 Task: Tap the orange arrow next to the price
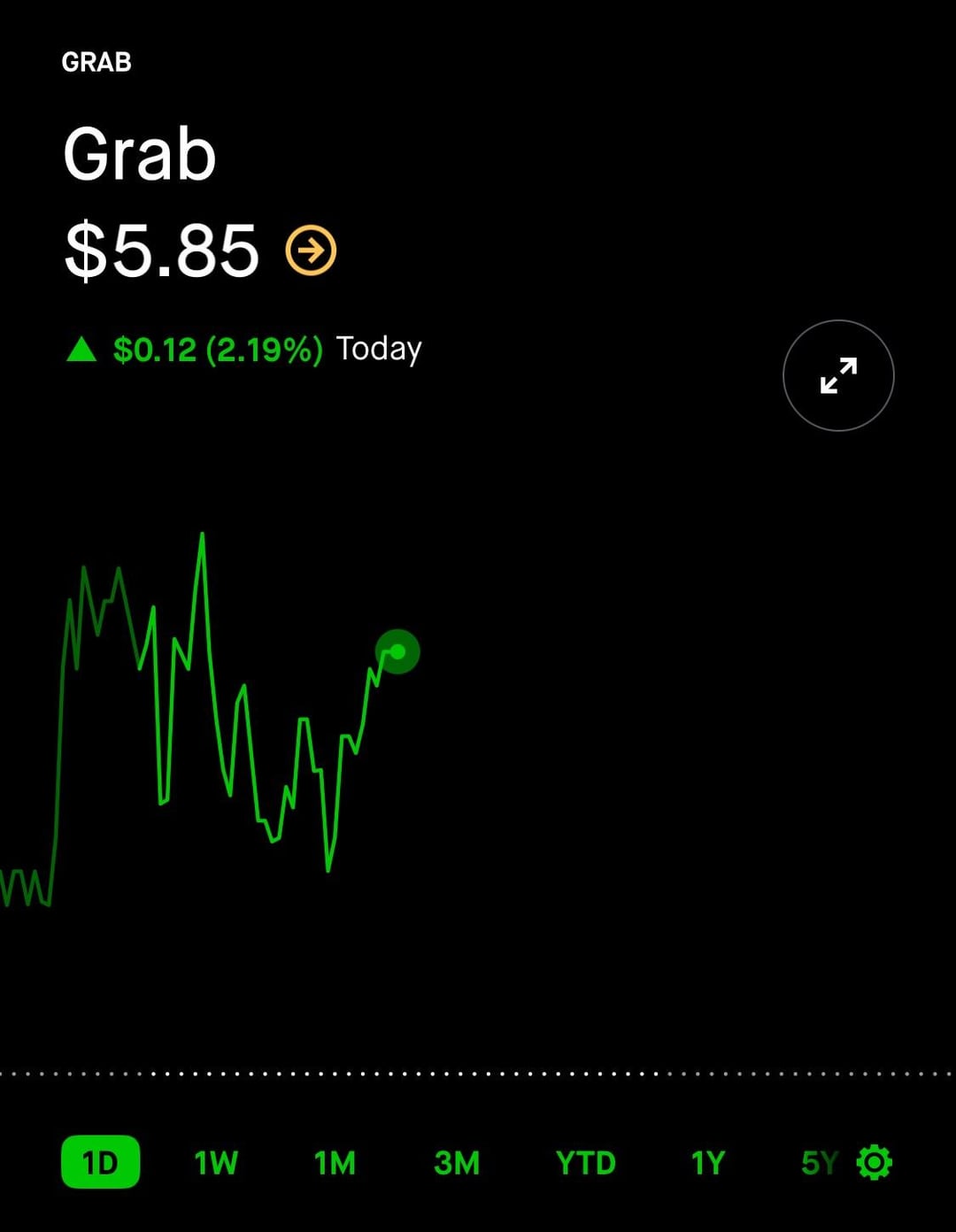pyautogui.click(x=311, y=250)
